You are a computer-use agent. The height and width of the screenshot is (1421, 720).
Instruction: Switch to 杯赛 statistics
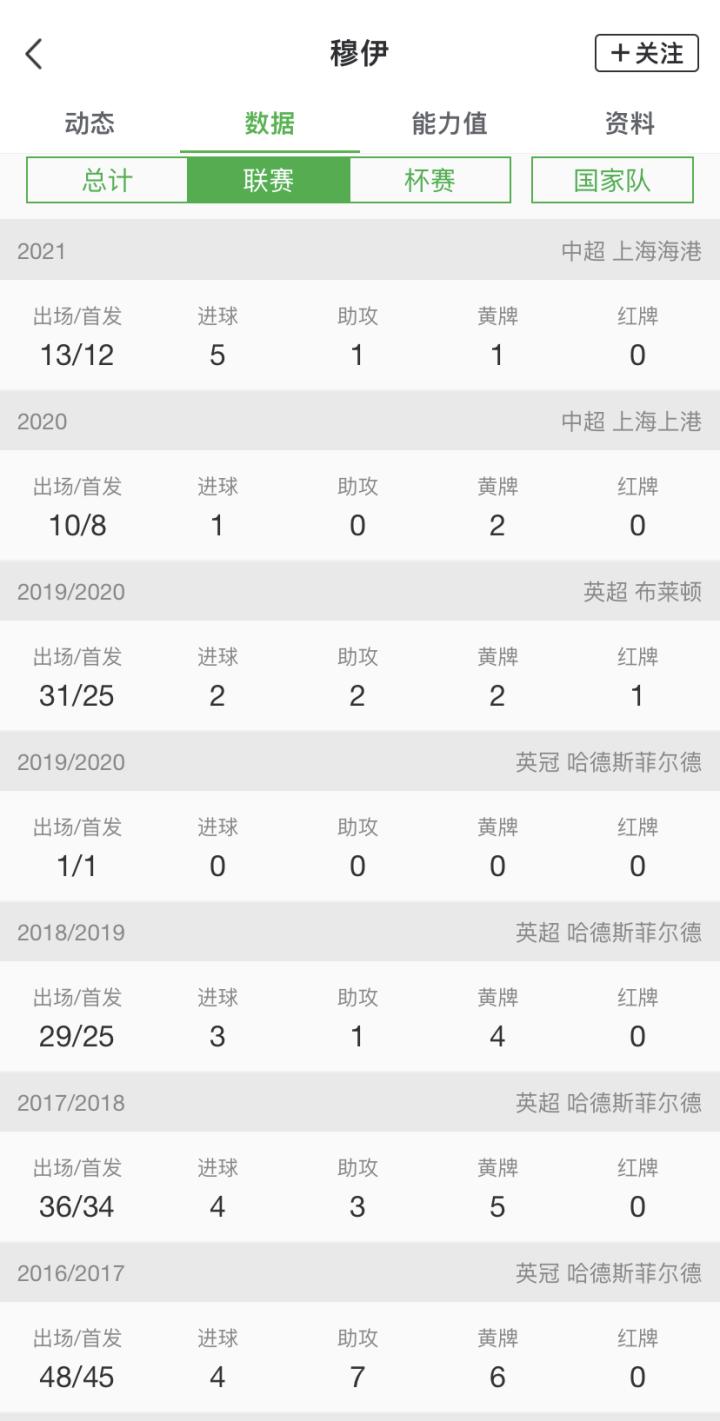pos(430,181)
